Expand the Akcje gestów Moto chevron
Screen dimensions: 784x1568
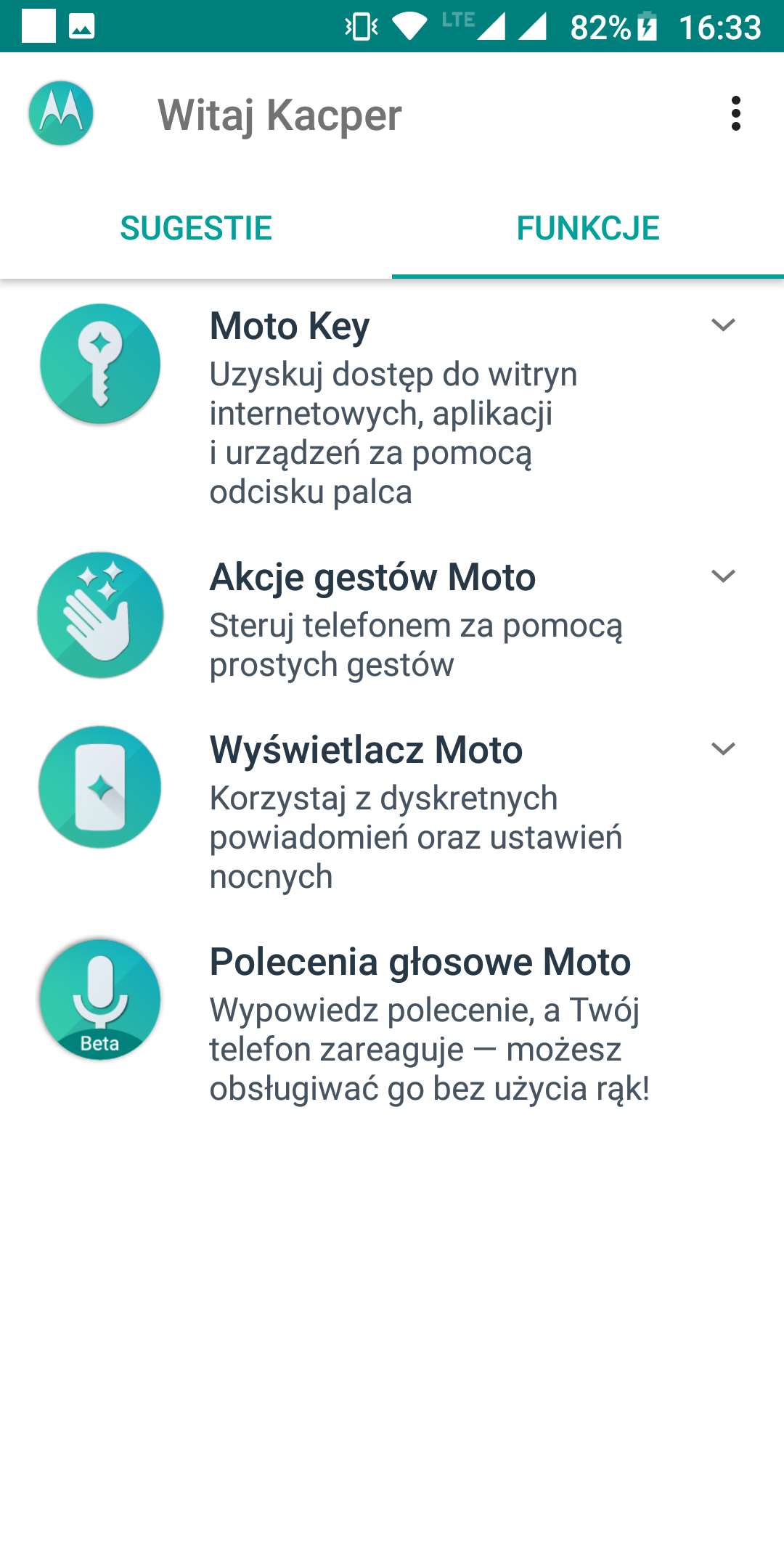(x=723, y=576)
